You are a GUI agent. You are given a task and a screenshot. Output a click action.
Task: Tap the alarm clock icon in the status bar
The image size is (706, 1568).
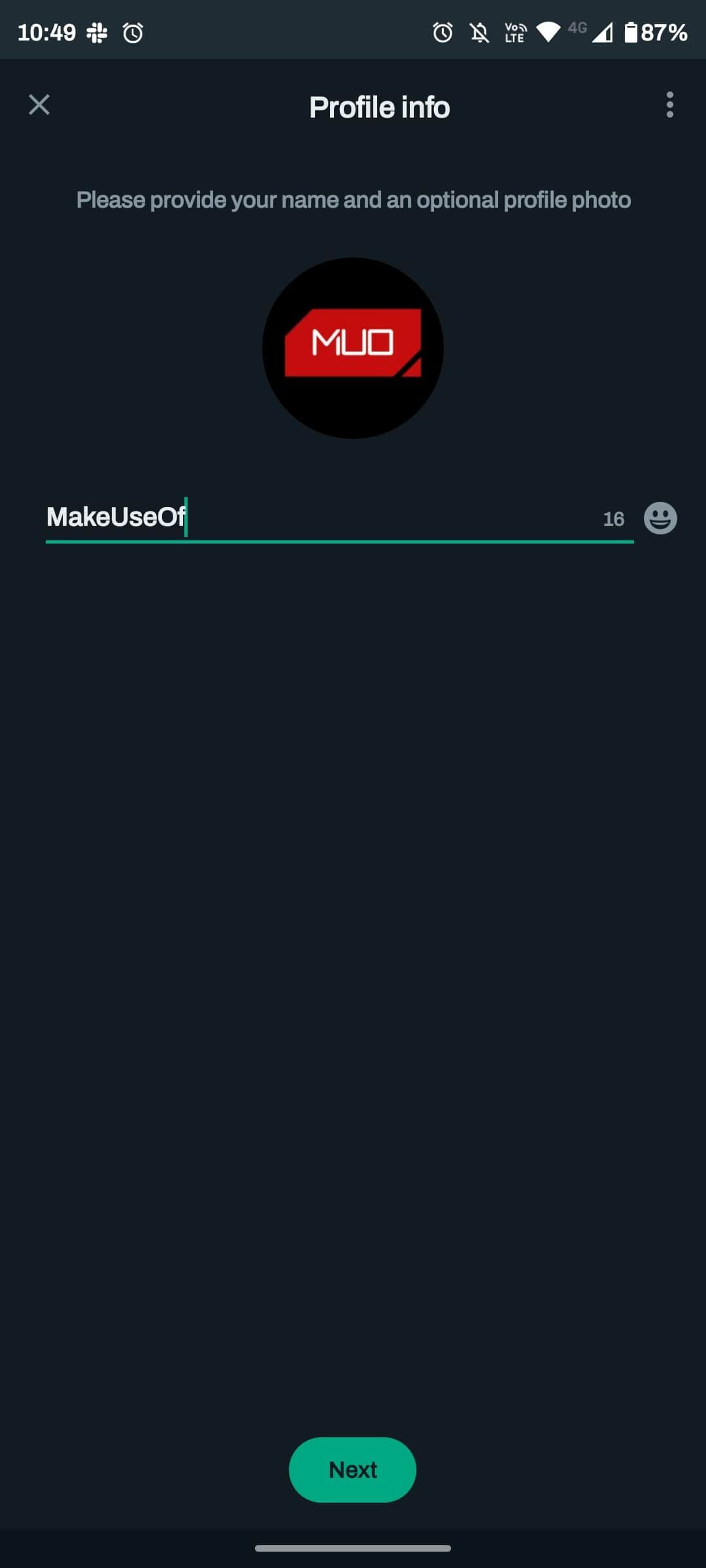133,31
